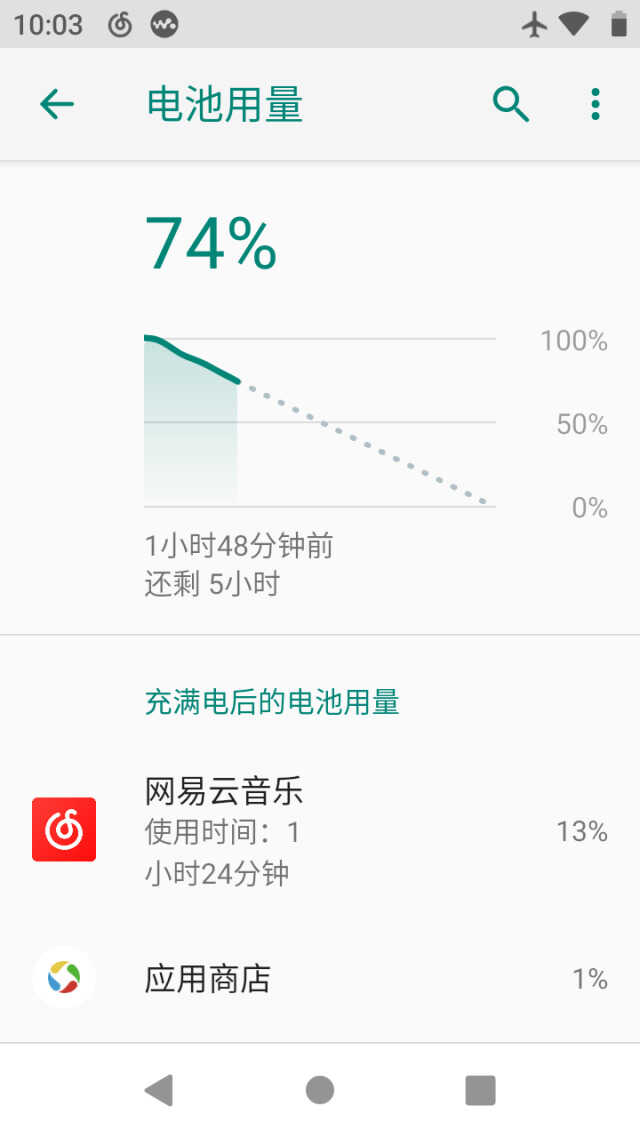Open the three-dot overflow menu
This screenshot has height=1138, width=640.
(595, 105)
